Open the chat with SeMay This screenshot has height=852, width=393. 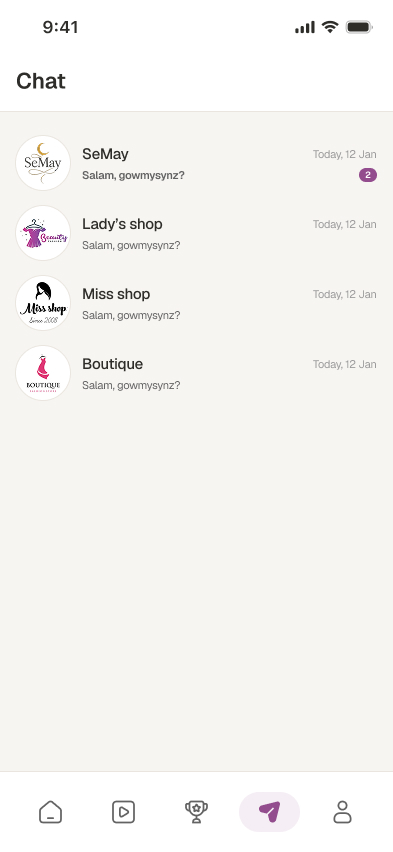tap(196, 163)
